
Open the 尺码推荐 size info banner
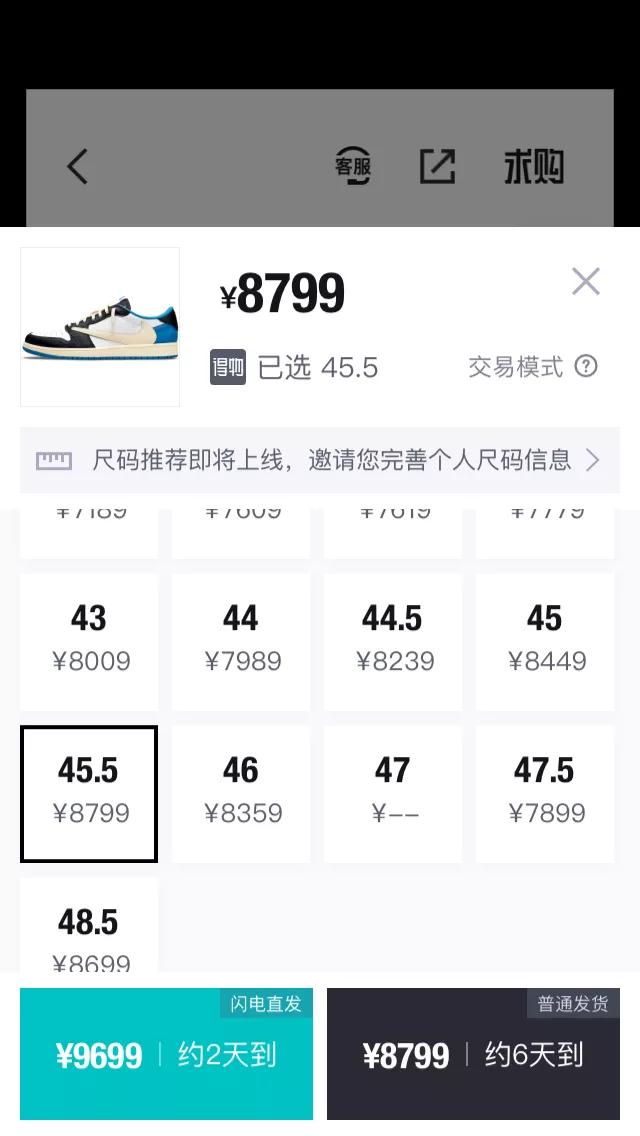tap(320, 460)
